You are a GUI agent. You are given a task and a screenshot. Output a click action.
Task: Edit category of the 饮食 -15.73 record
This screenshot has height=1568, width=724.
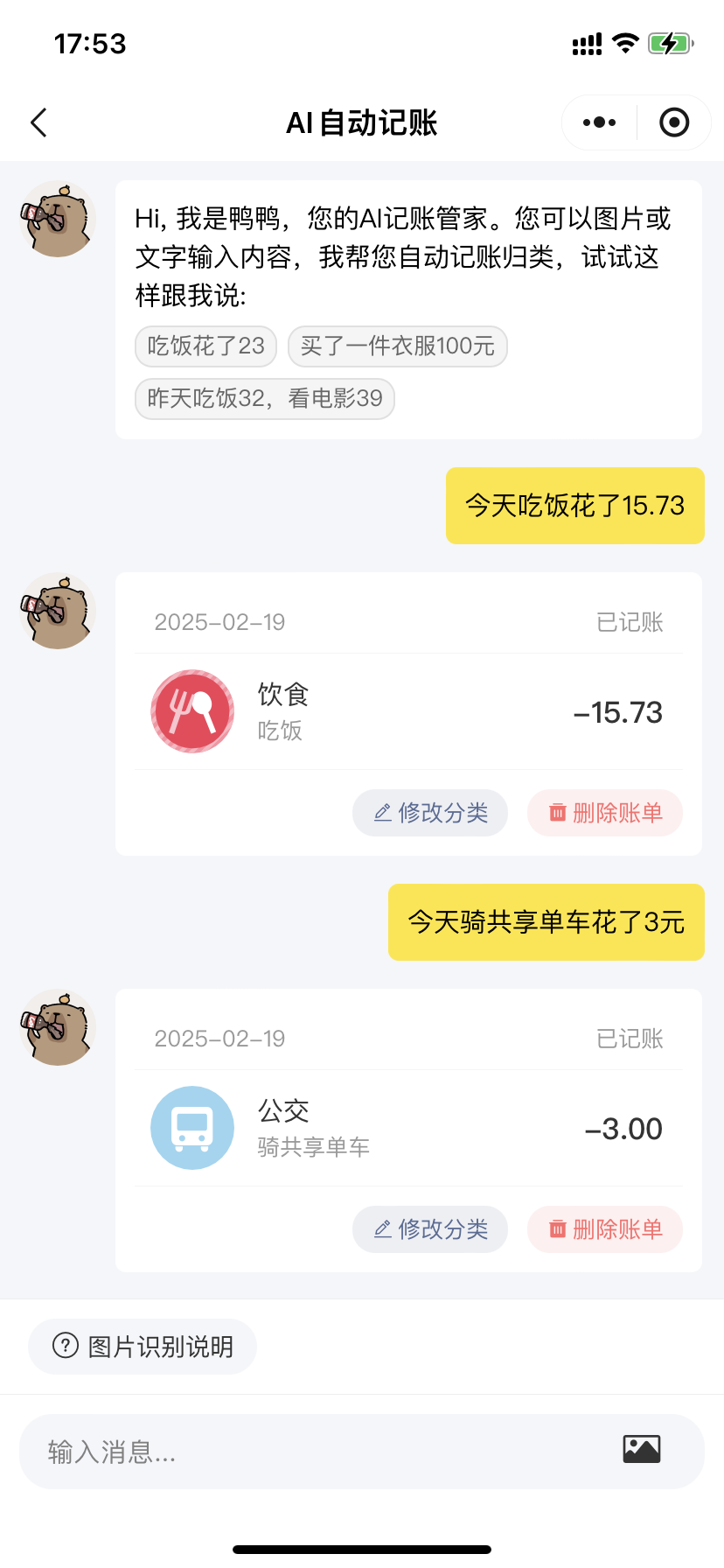coord(430,813)
